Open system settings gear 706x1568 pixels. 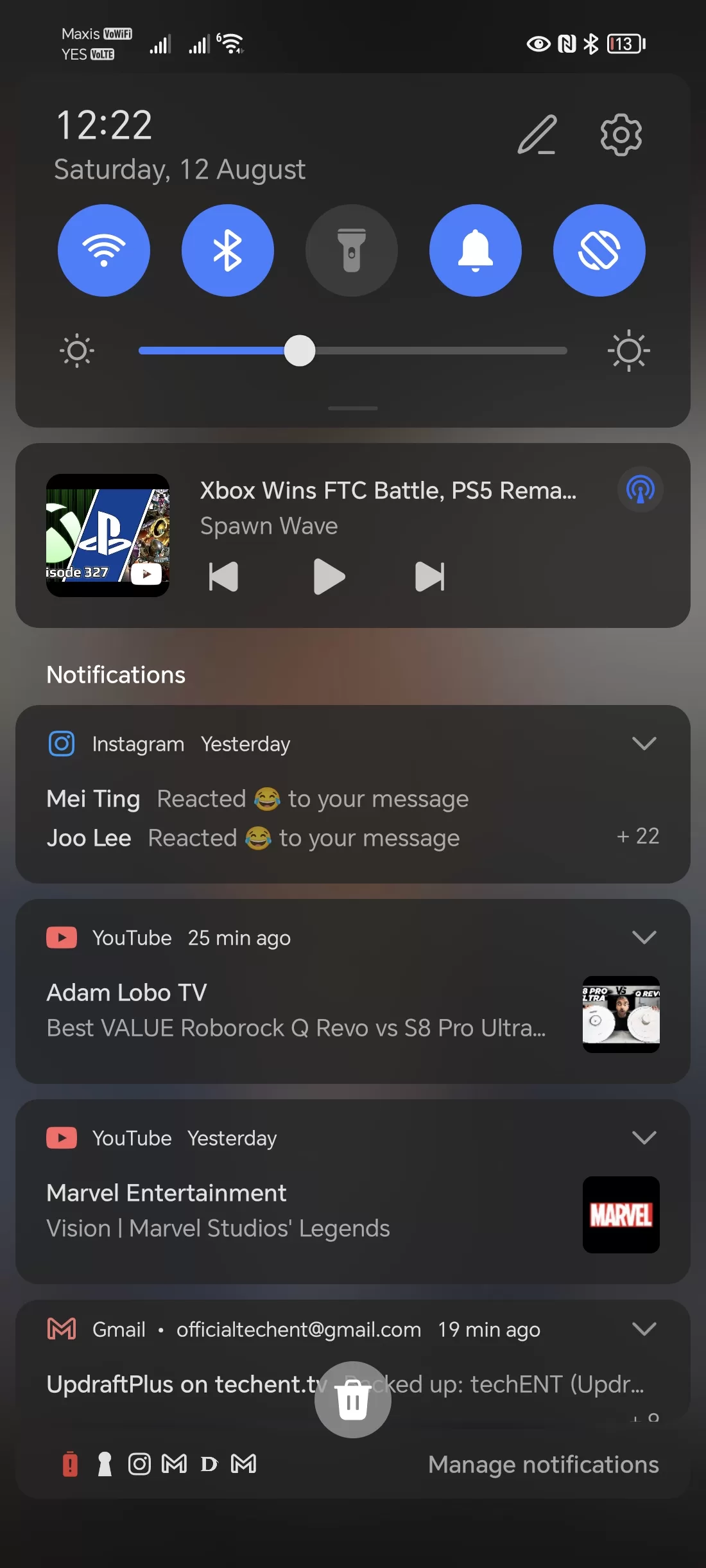coord(621,135)
